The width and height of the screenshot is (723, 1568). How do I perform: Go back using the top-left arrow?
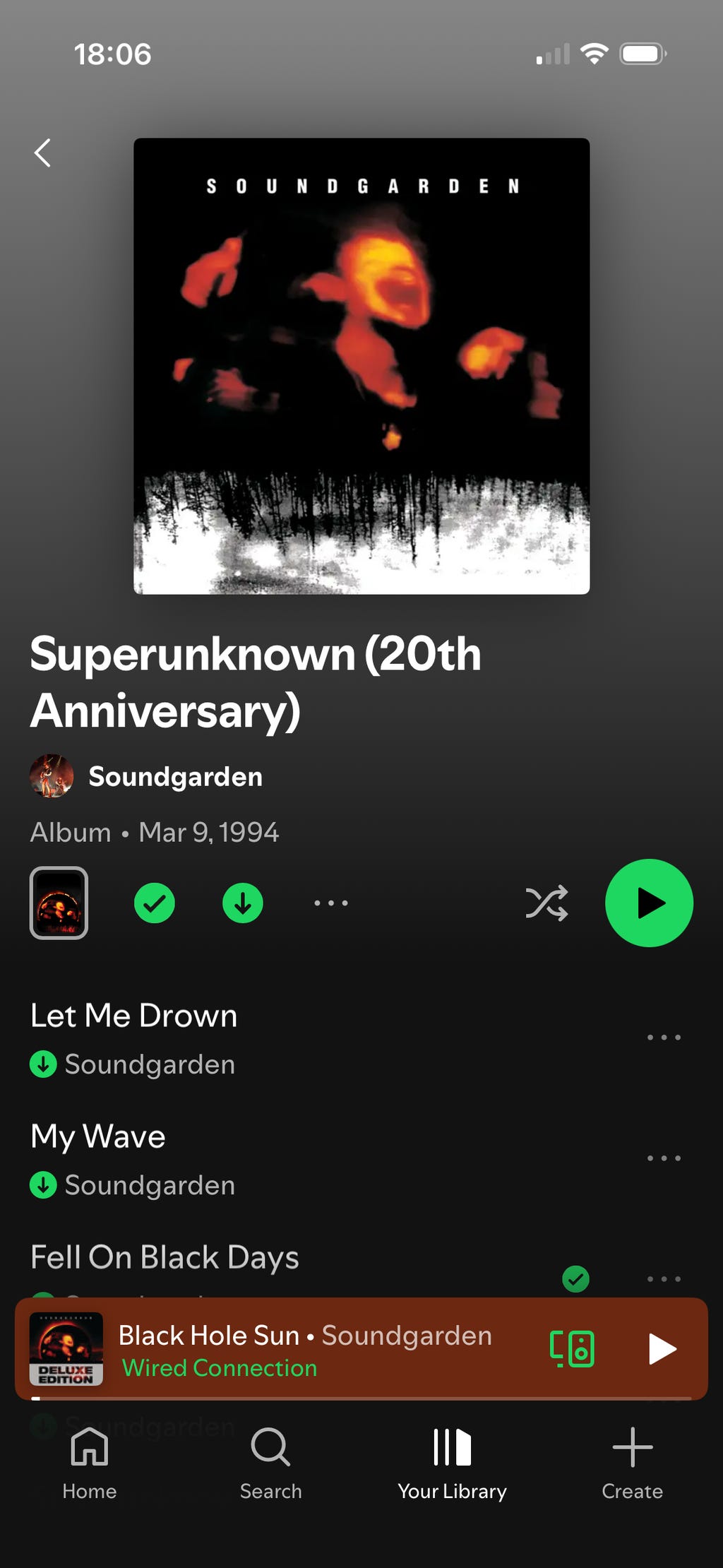(x=43, y=153)
